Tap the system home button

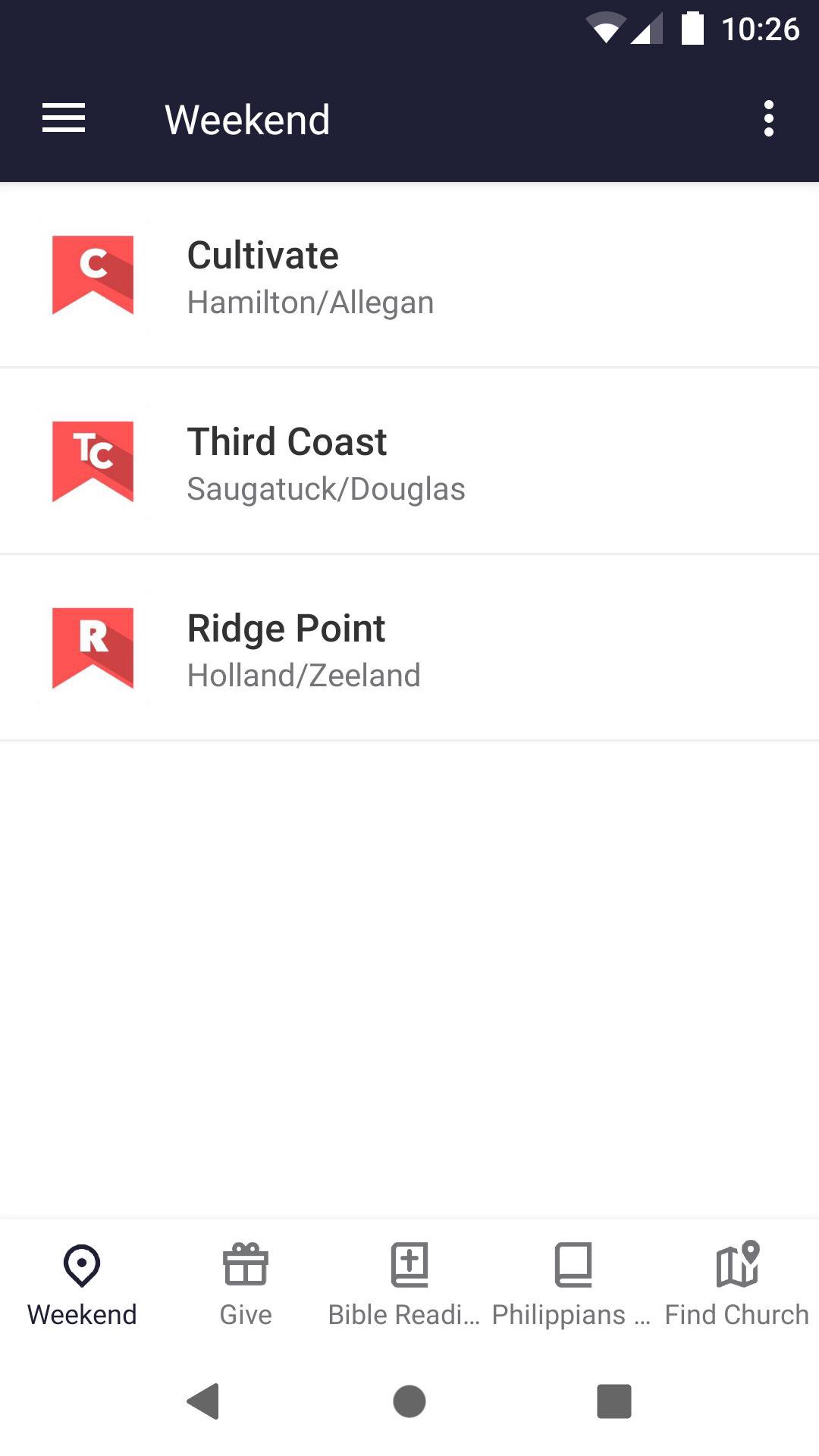[x=409, y=1401]
